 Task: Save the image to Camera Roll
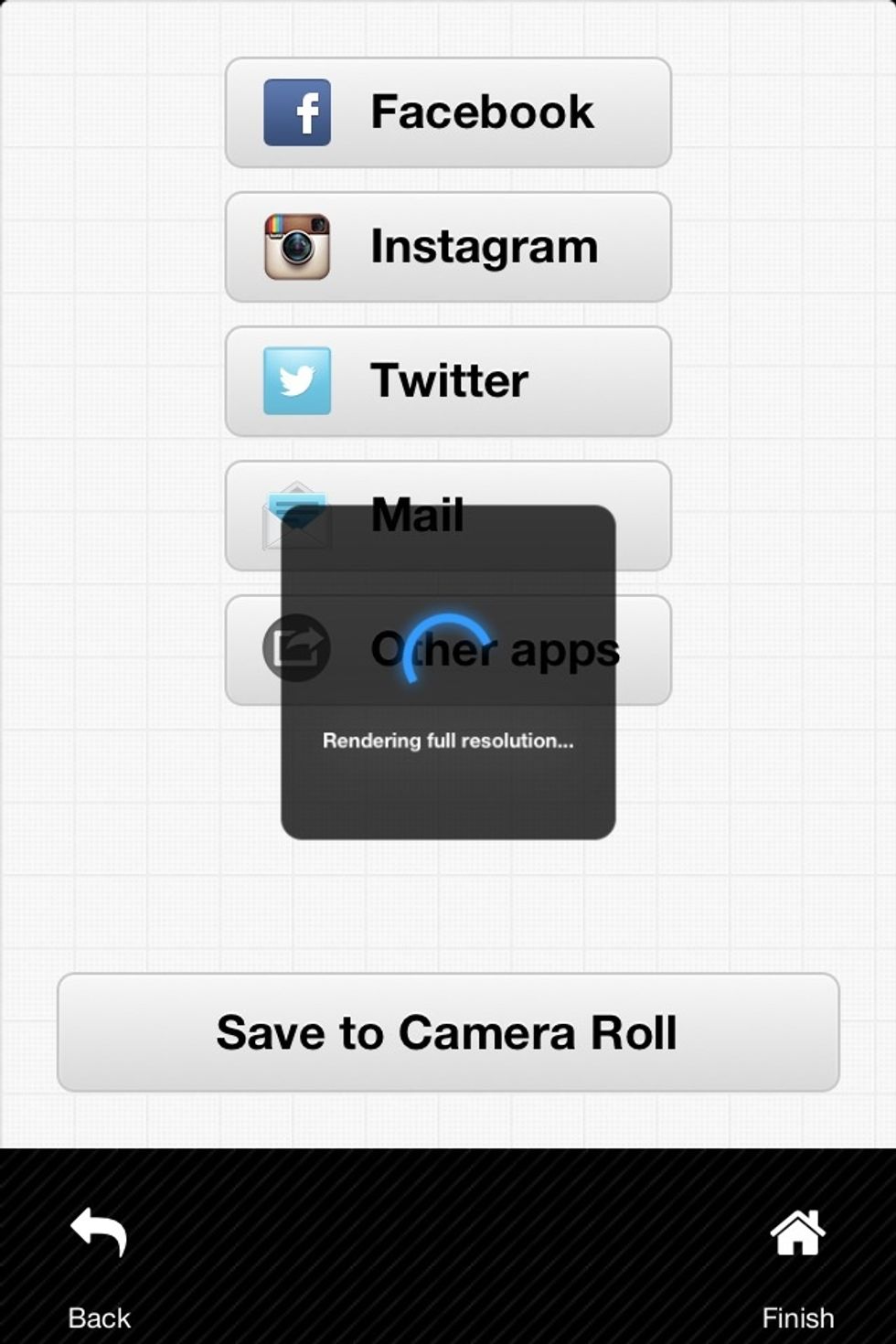448,1032
